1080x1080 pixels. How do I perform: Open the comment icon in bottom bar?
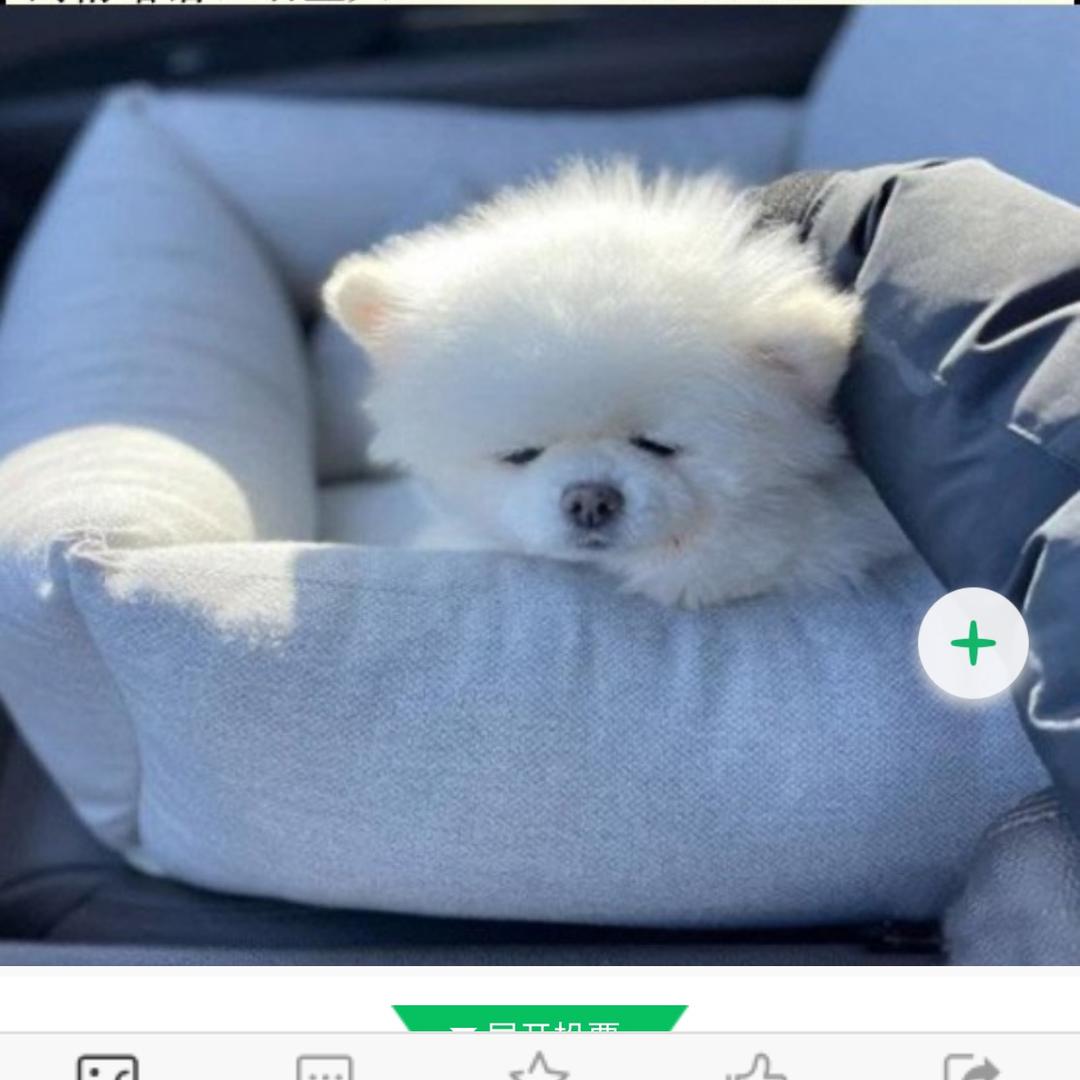(x=324, y=1068)
